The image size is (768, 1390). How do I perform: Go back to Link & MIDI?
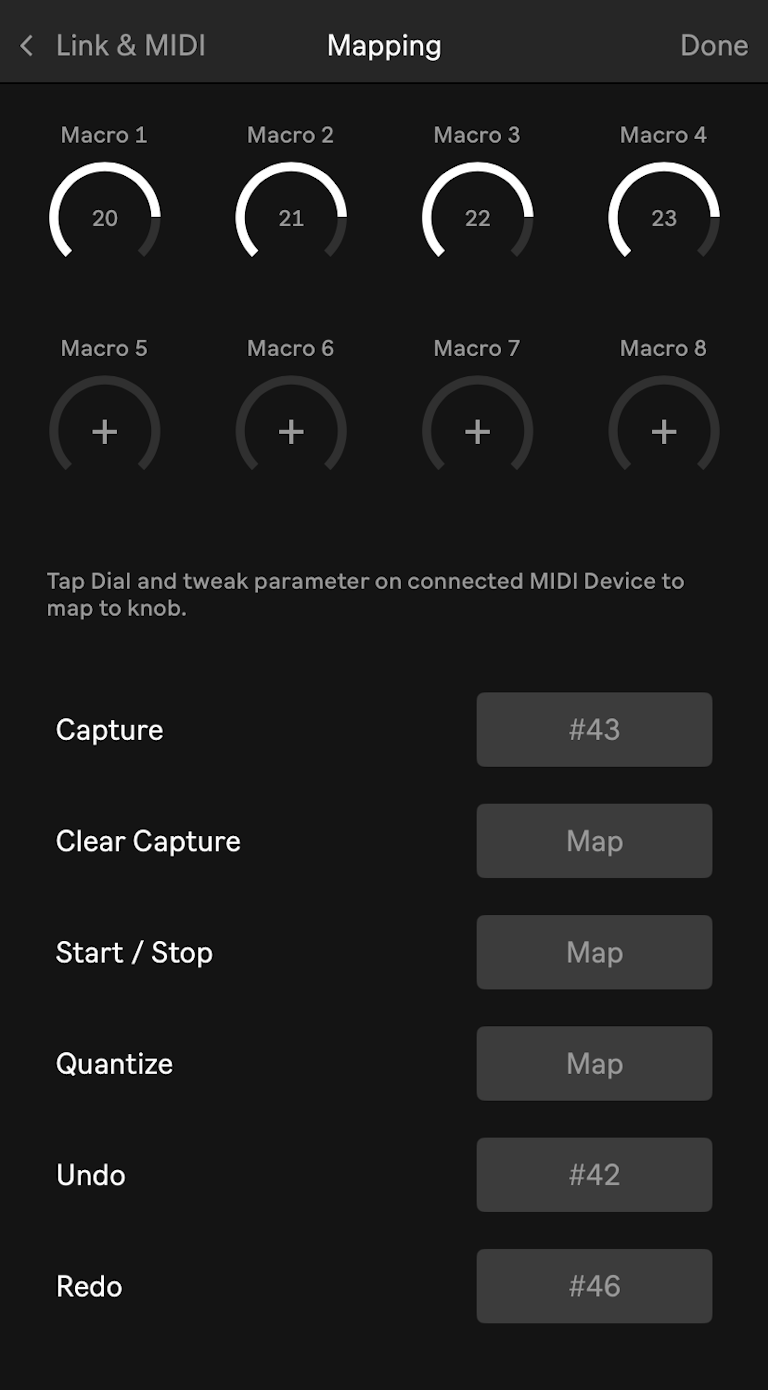pos(112,46)
